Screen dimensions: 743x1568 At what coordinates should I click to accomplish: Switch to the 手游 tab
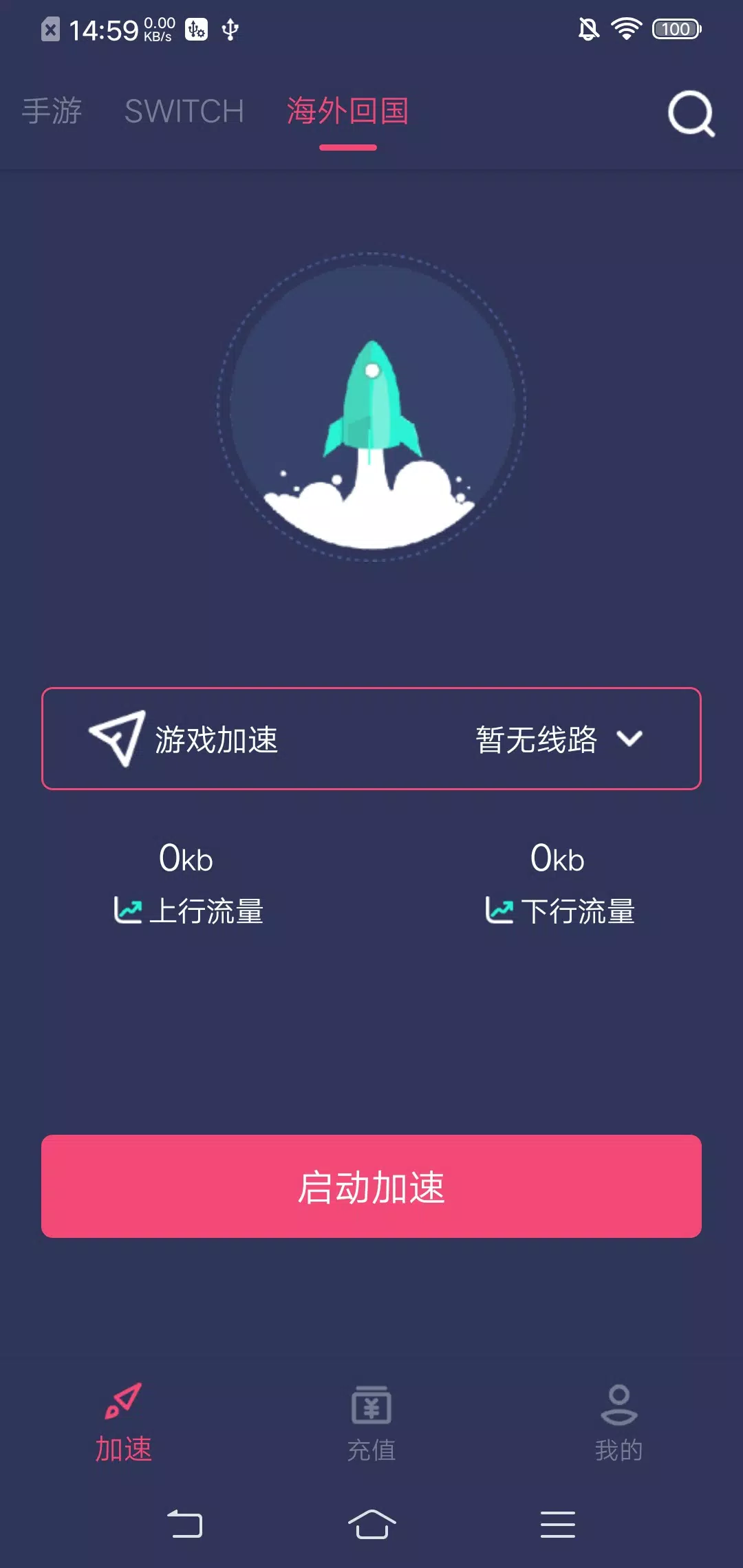coord(52,111)
